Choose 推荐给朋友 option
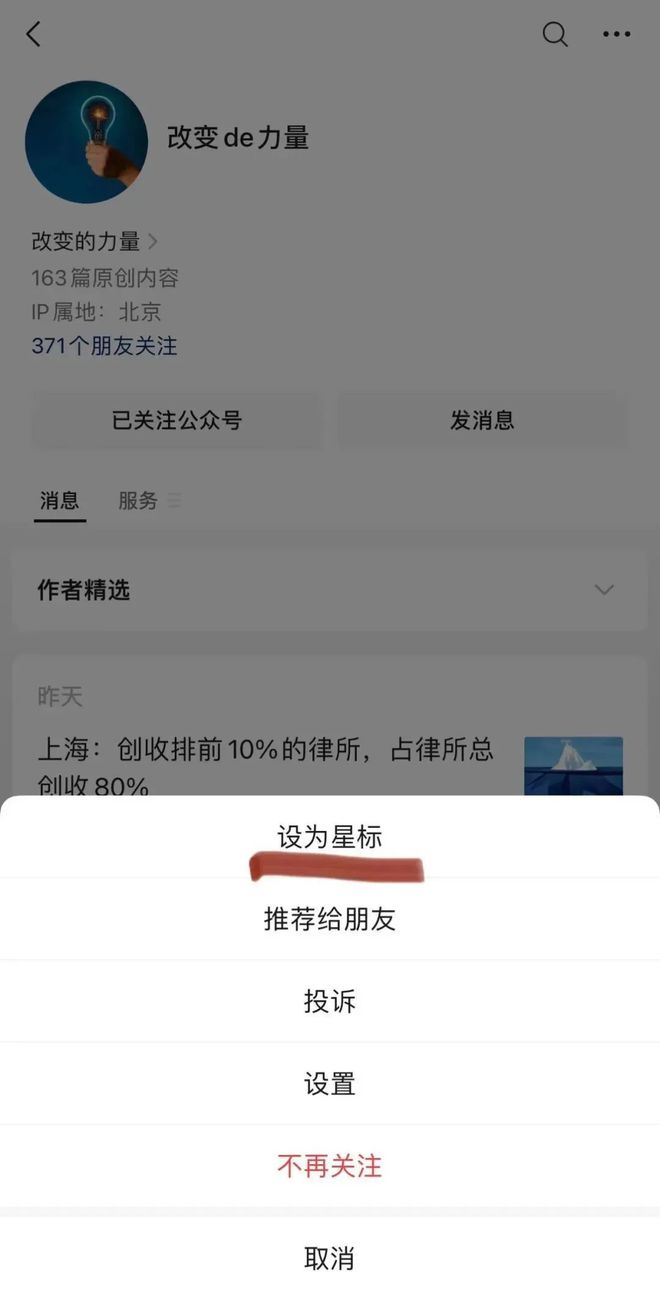The width and height of the screenshot is (660, 1303). pyautogui.click(x=330, y=919)
